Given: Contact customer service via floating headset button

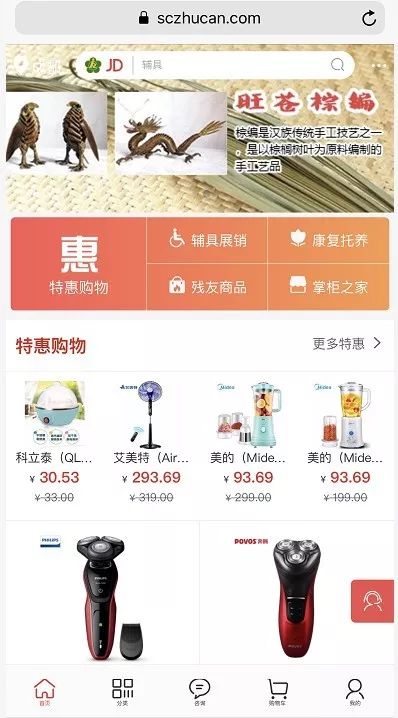Looking at the screenshot, I should pos(372,601).
